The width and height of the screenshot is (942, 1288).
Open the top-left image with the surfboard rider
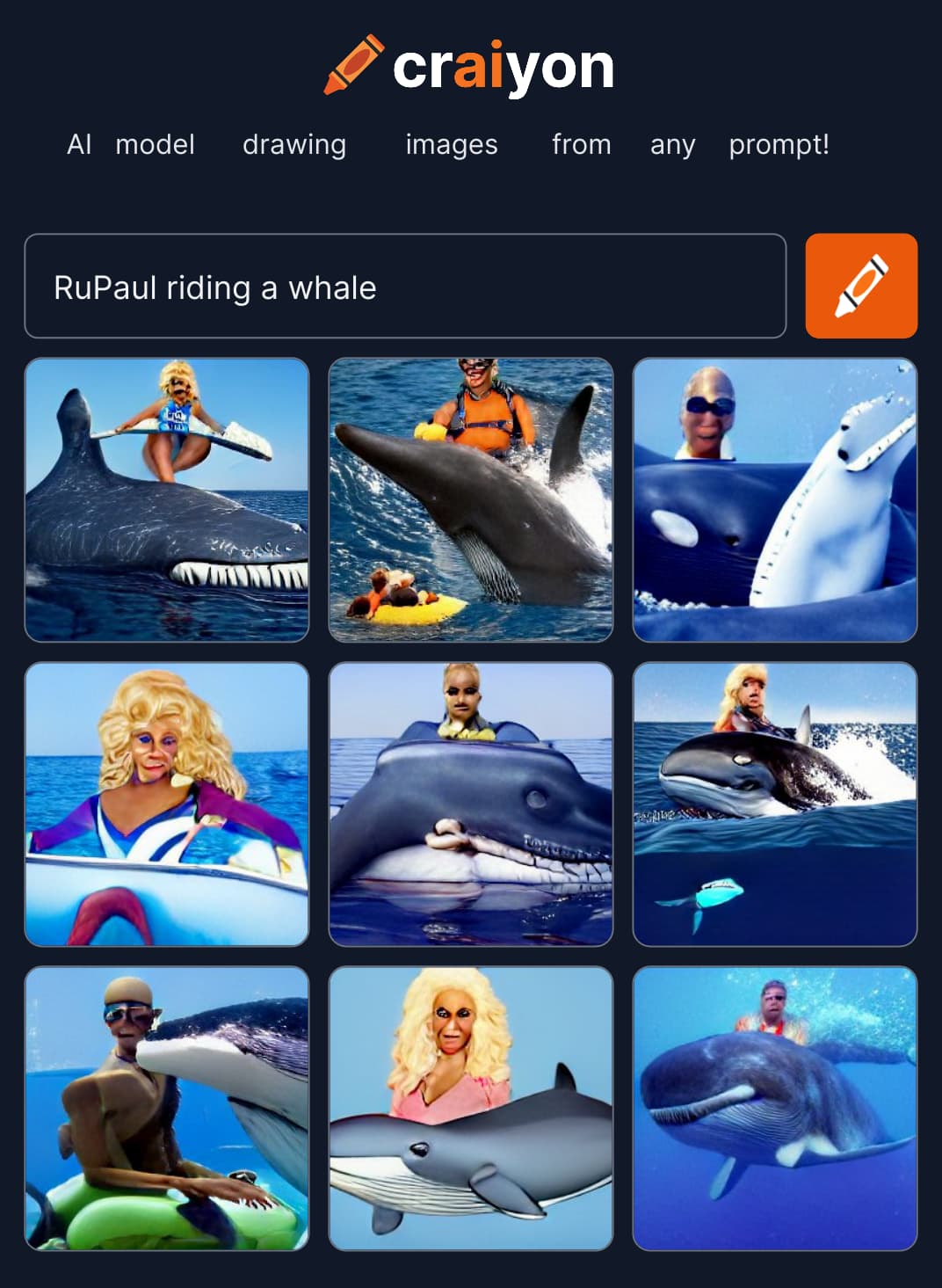[167, 499]
